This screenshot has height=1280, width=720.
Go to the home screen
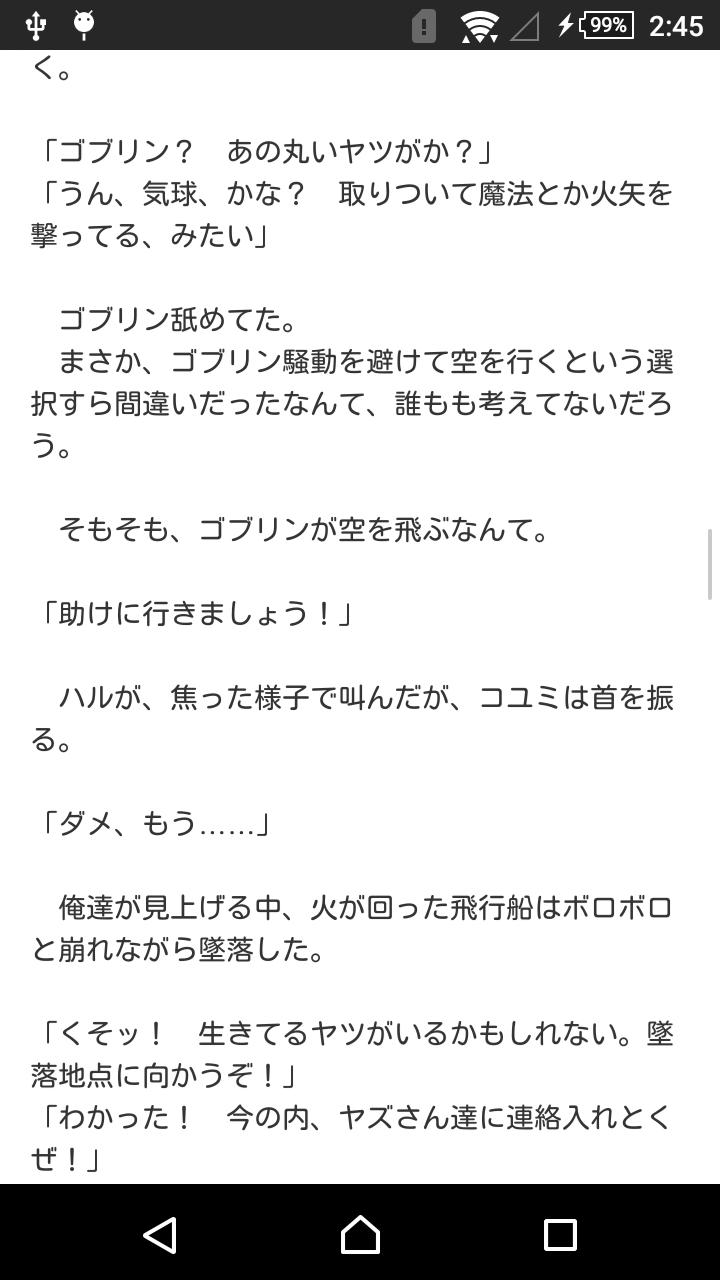(360, 1235)
